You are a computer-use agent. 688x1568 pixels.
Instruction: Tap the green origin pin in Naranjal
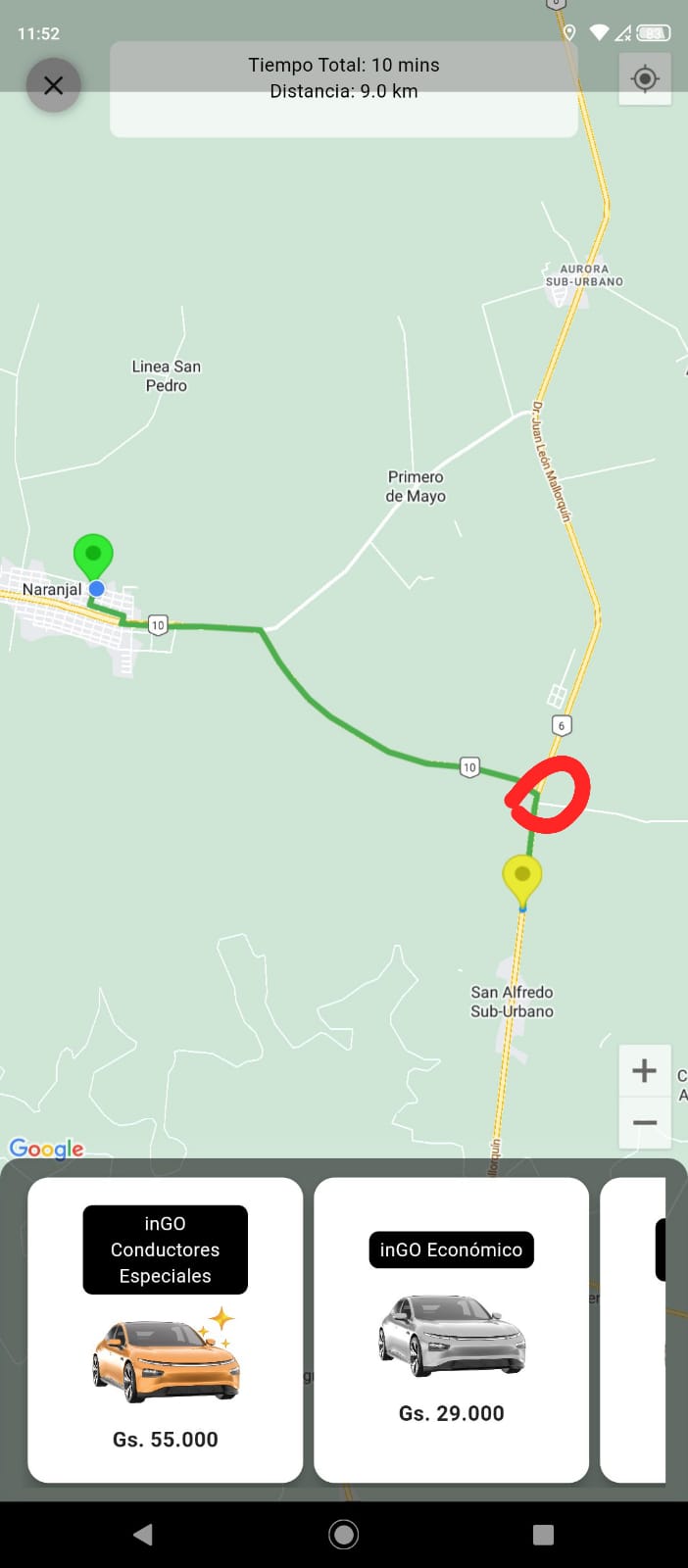93,555
